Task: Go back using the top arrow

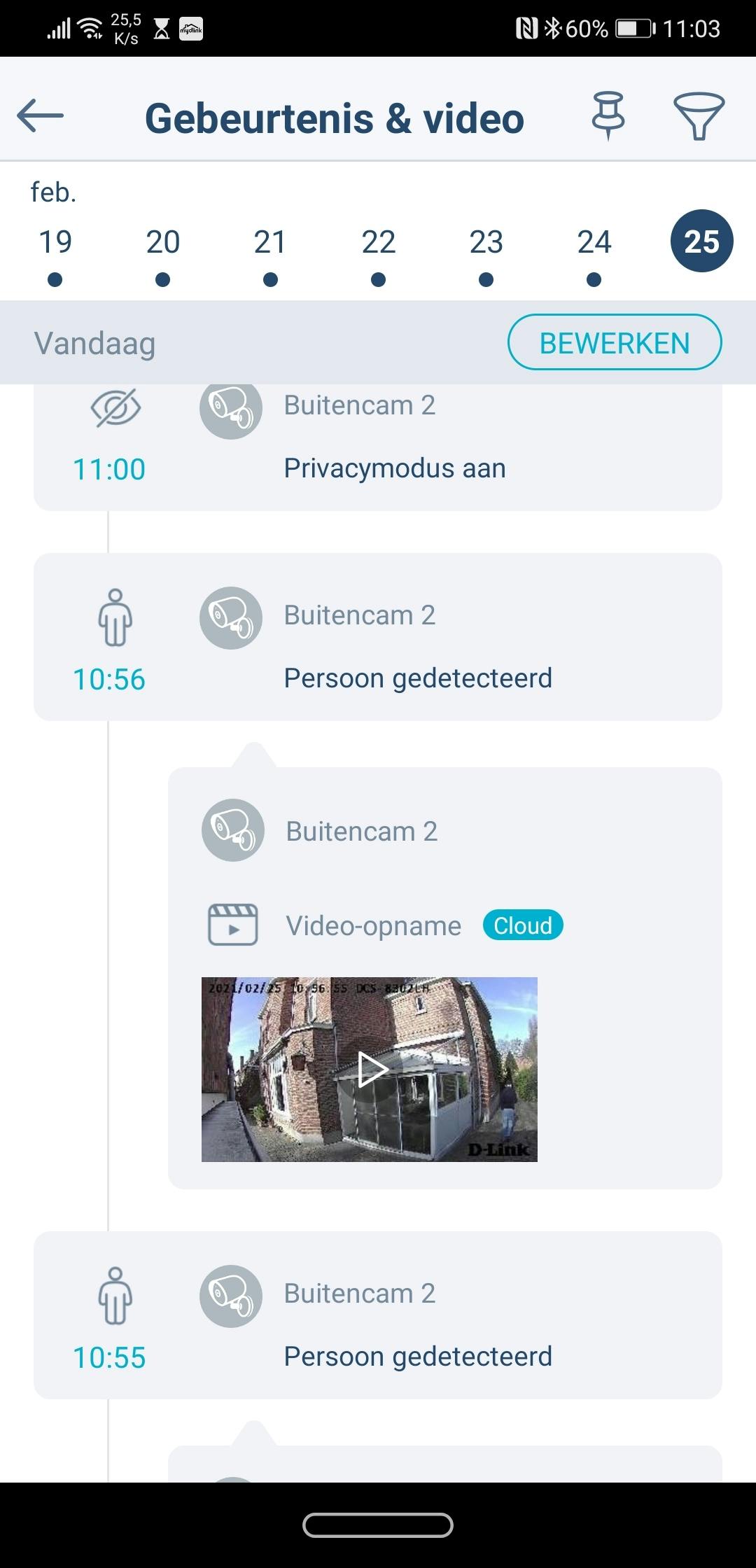Action: pyautogui.click(x=41, y=115)
